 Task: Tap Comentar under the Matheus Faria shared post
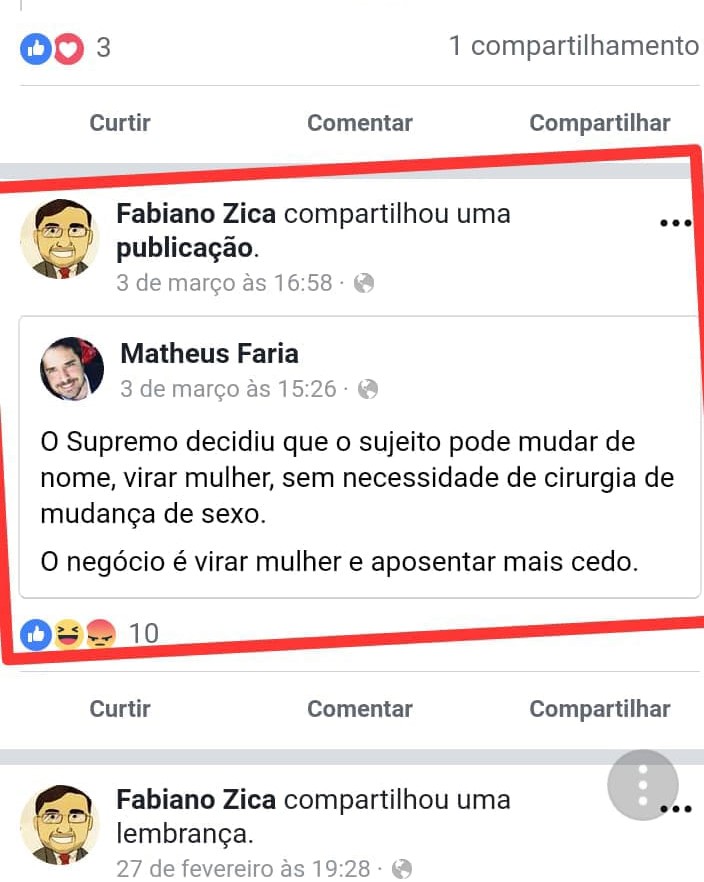(x=359, y=709)
